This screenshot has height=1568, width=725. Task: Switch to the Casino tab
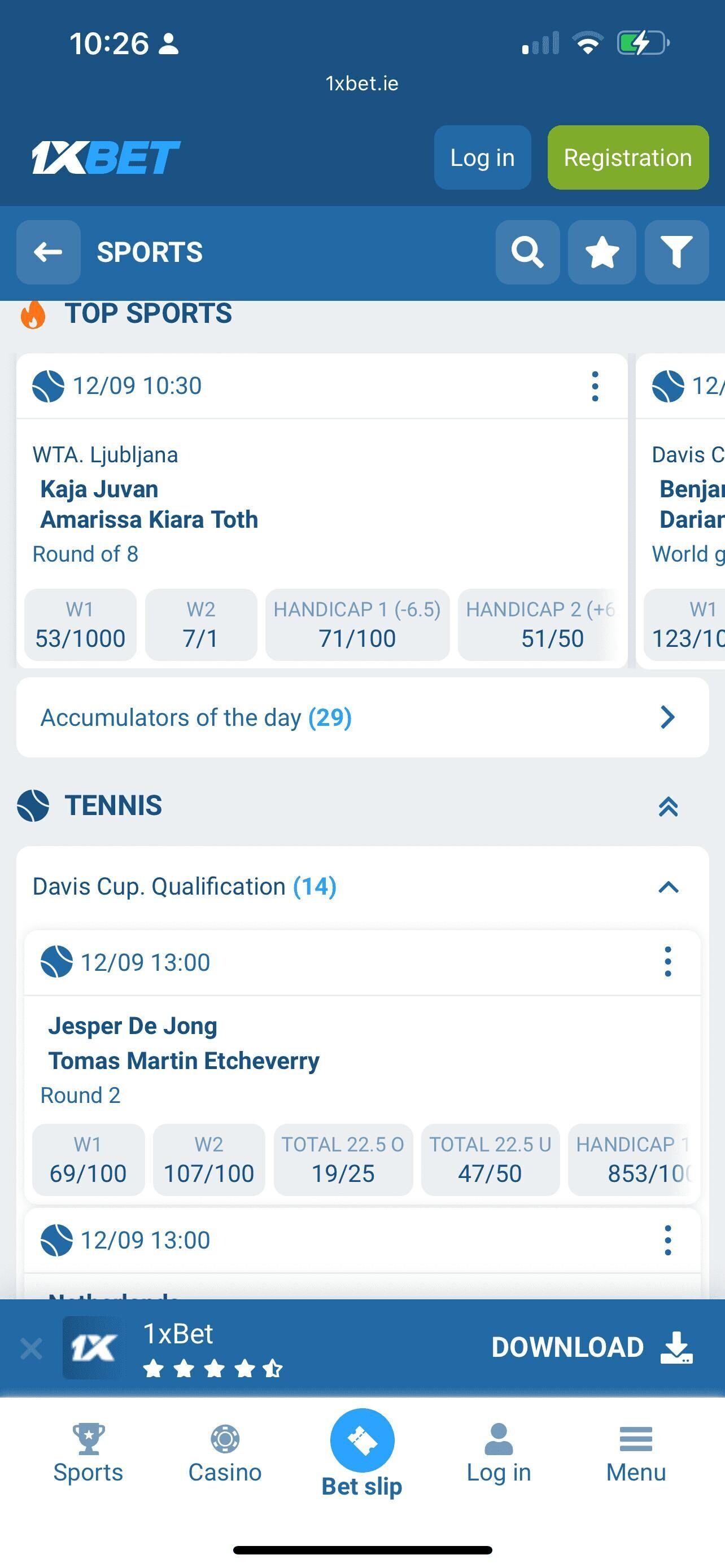click(225, 1453)
